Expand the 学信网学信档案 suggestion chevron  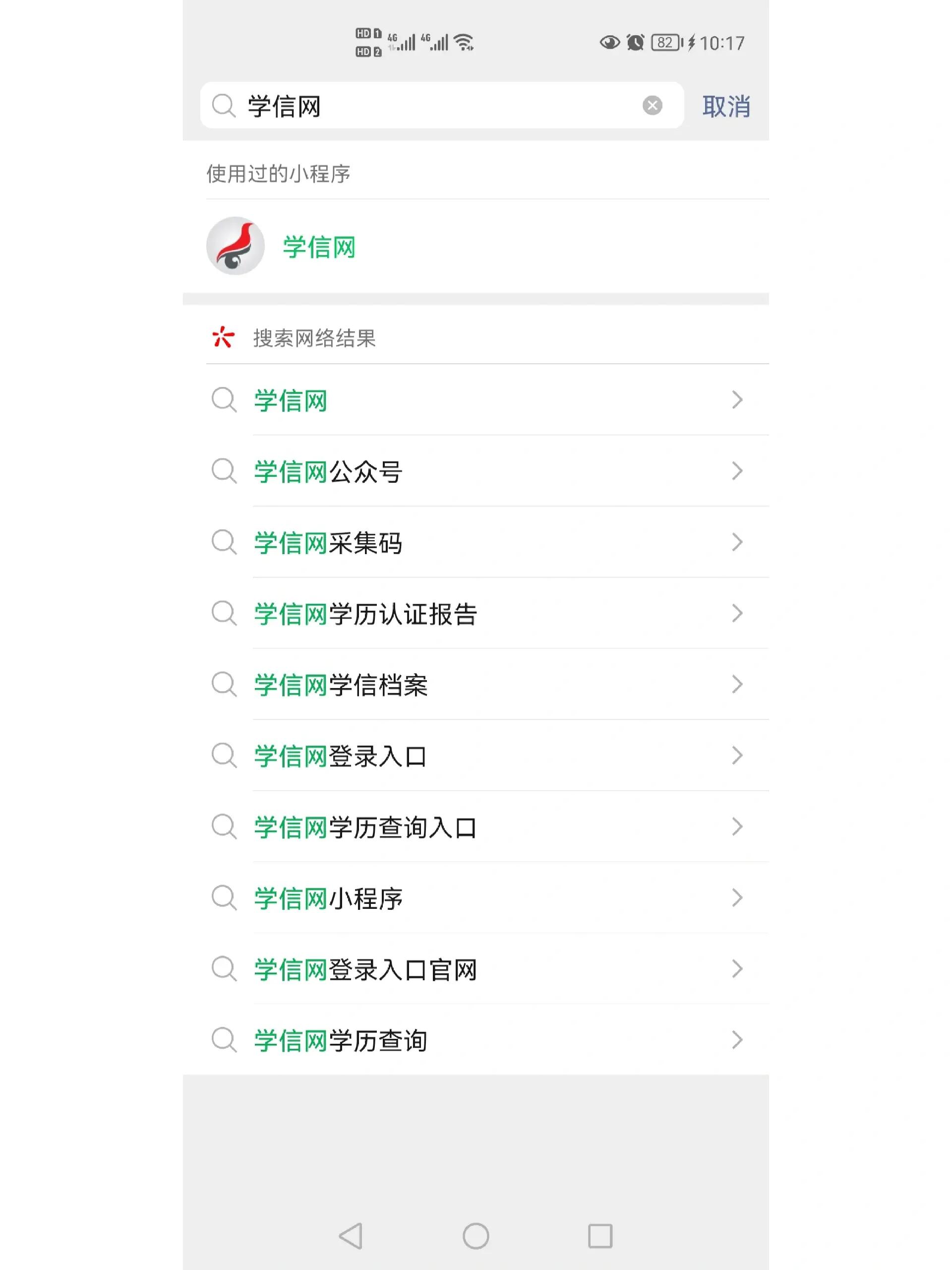click(738, 685)
